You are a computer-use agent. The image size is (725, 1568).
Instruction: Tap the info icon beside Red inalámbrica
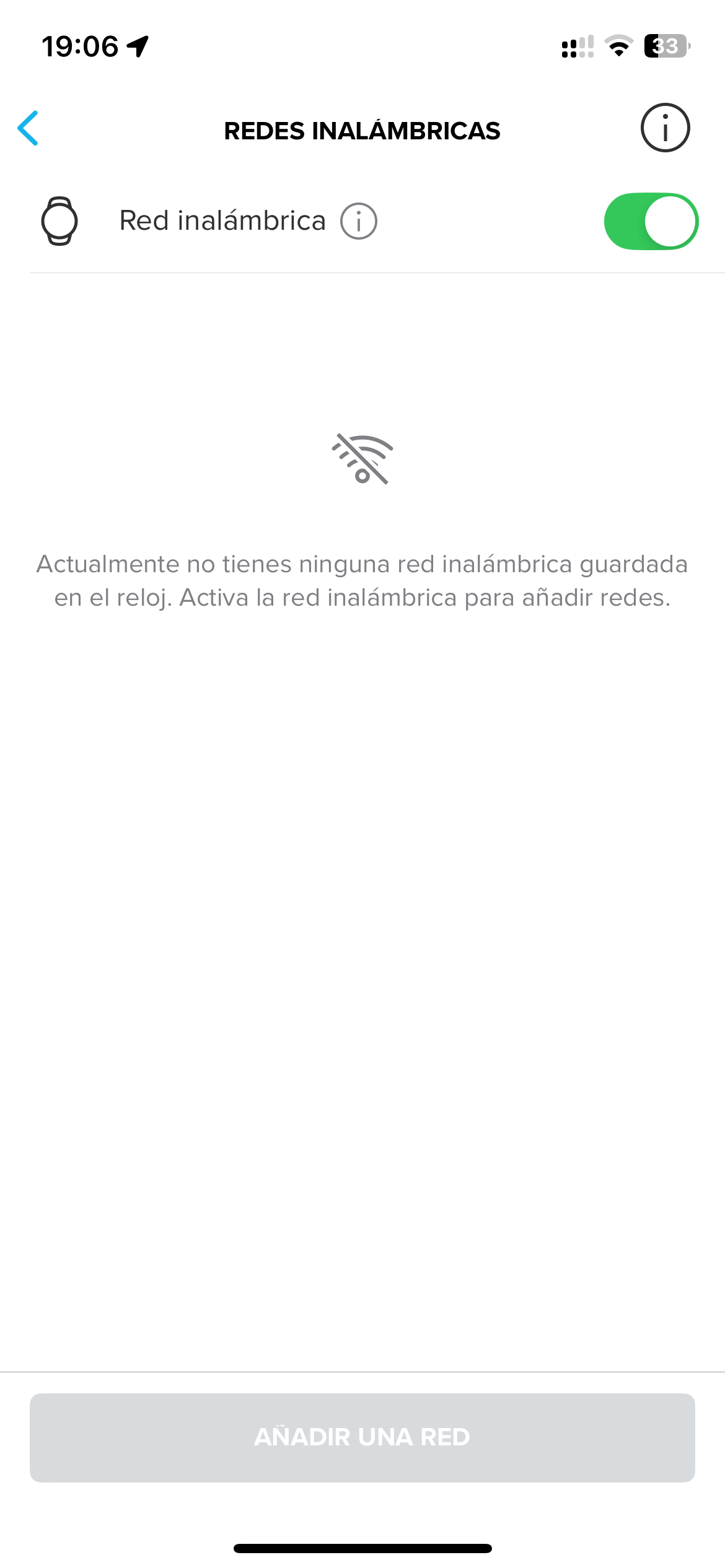click(x=358, y=221)
